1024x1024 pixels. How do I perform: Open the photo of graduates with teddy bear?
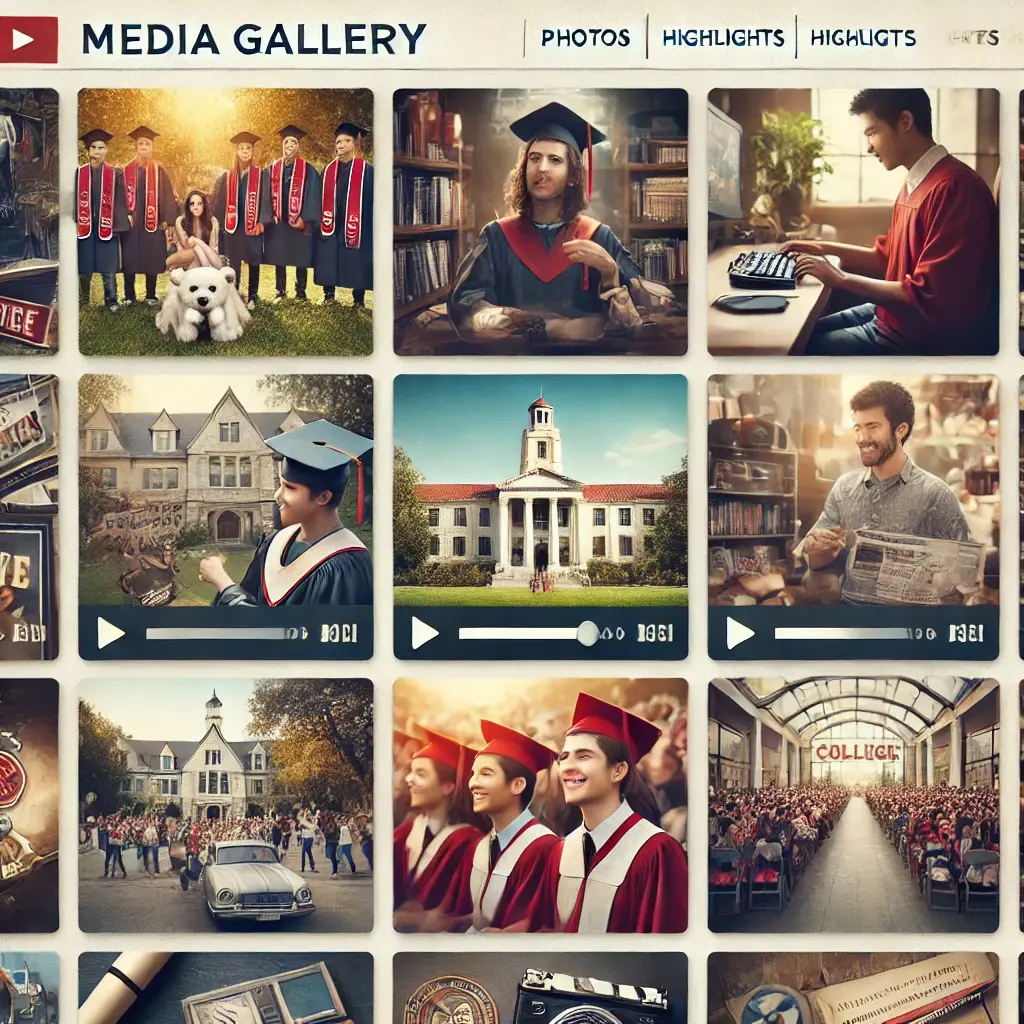point(225,222)
